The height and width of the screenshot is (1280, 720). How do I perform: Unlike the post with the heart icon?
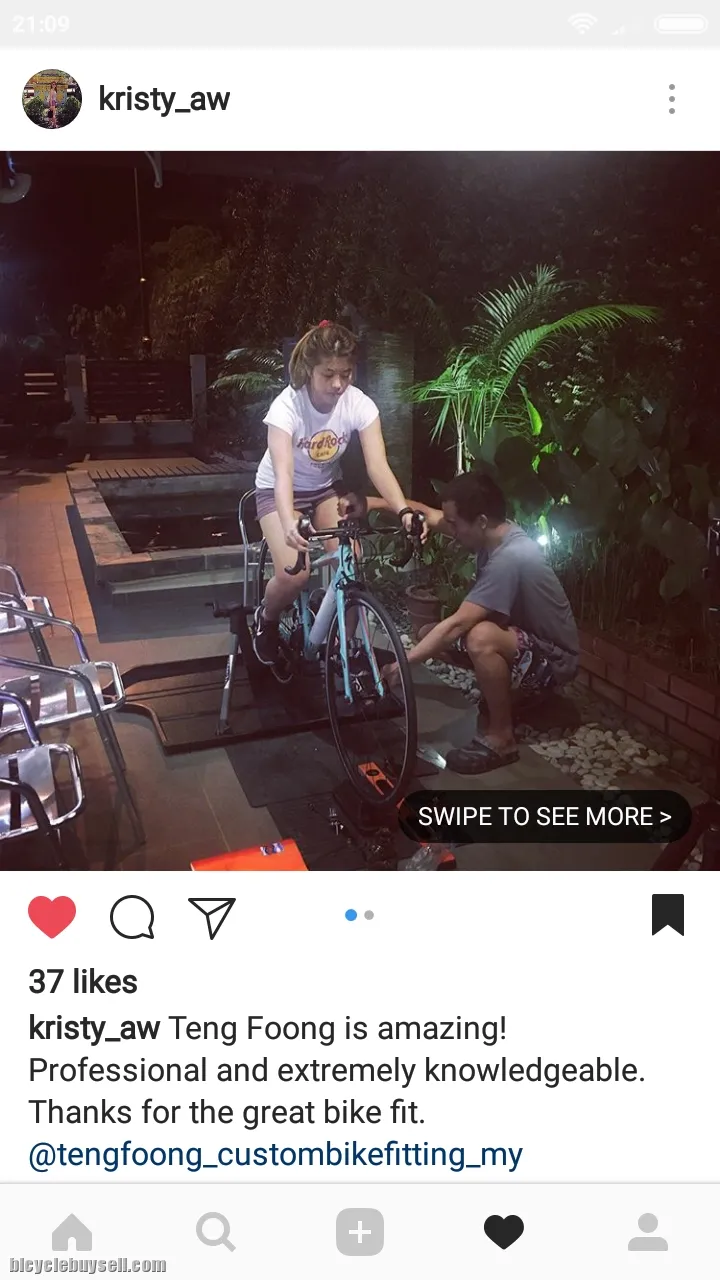[52, 916]
